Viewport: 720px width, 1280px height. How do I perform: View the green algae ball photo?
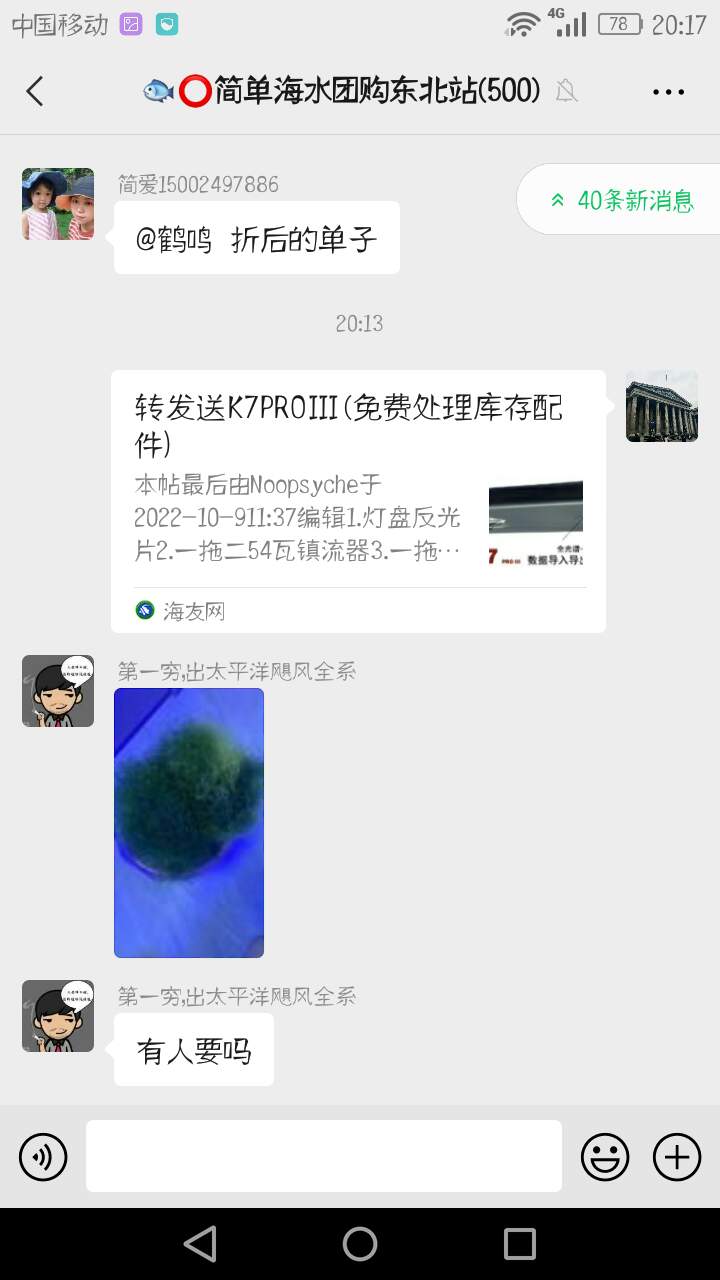click(189, 822)
